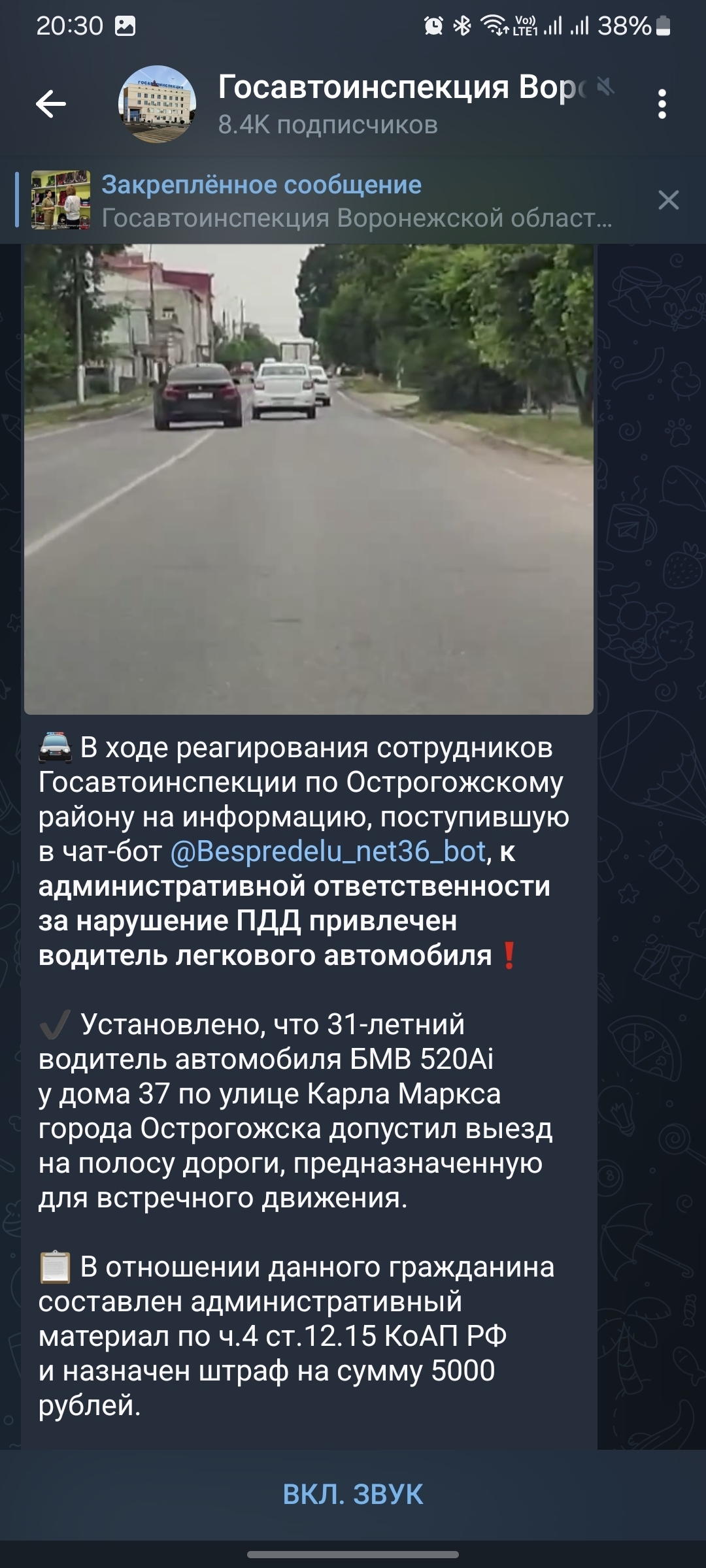706x1568 pixels.
Task: Open the road video in the post
Action: point(309,478)
